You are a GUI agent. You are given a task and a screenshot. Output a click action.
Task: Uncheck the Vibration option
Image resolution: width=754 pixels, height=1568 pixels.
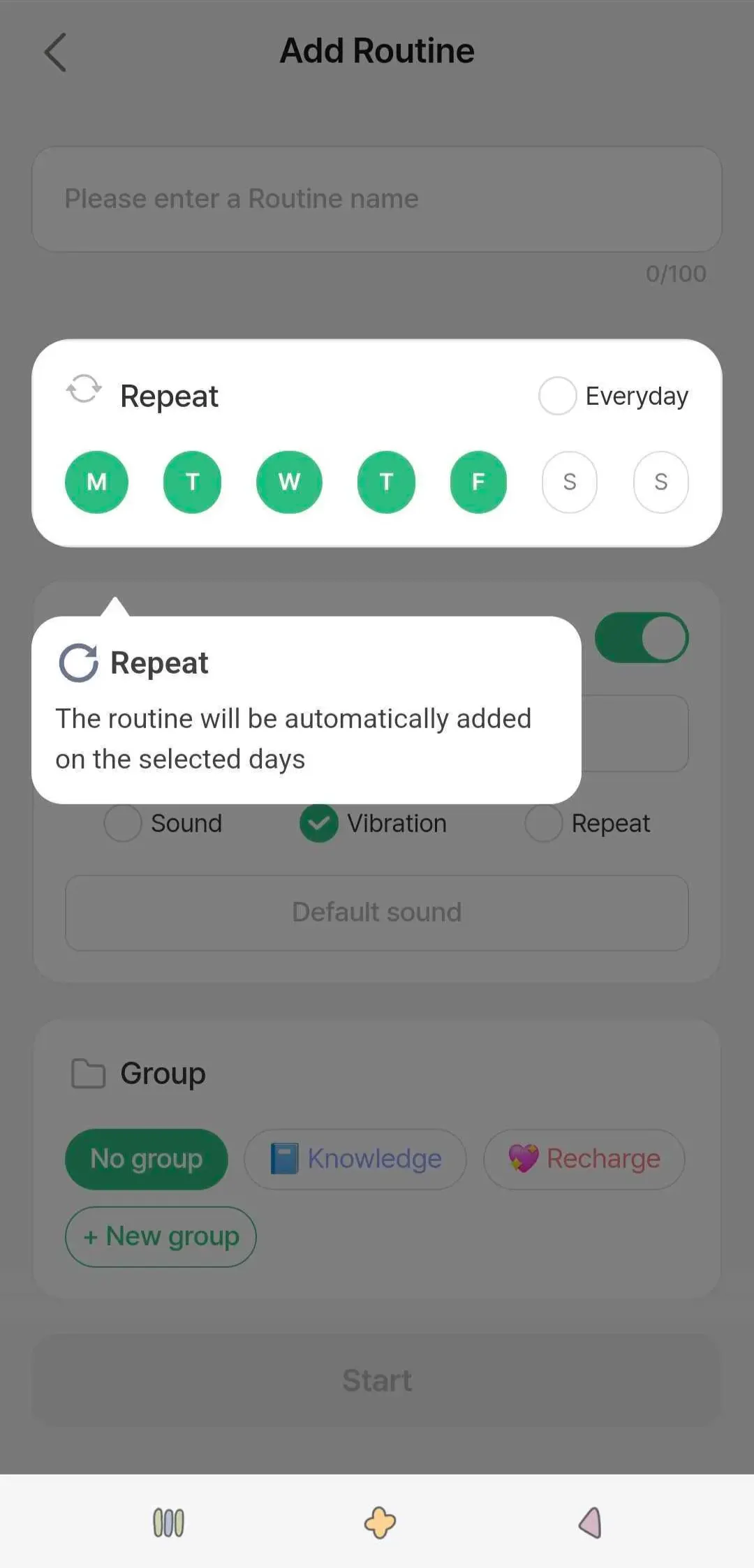pos(319,824)
